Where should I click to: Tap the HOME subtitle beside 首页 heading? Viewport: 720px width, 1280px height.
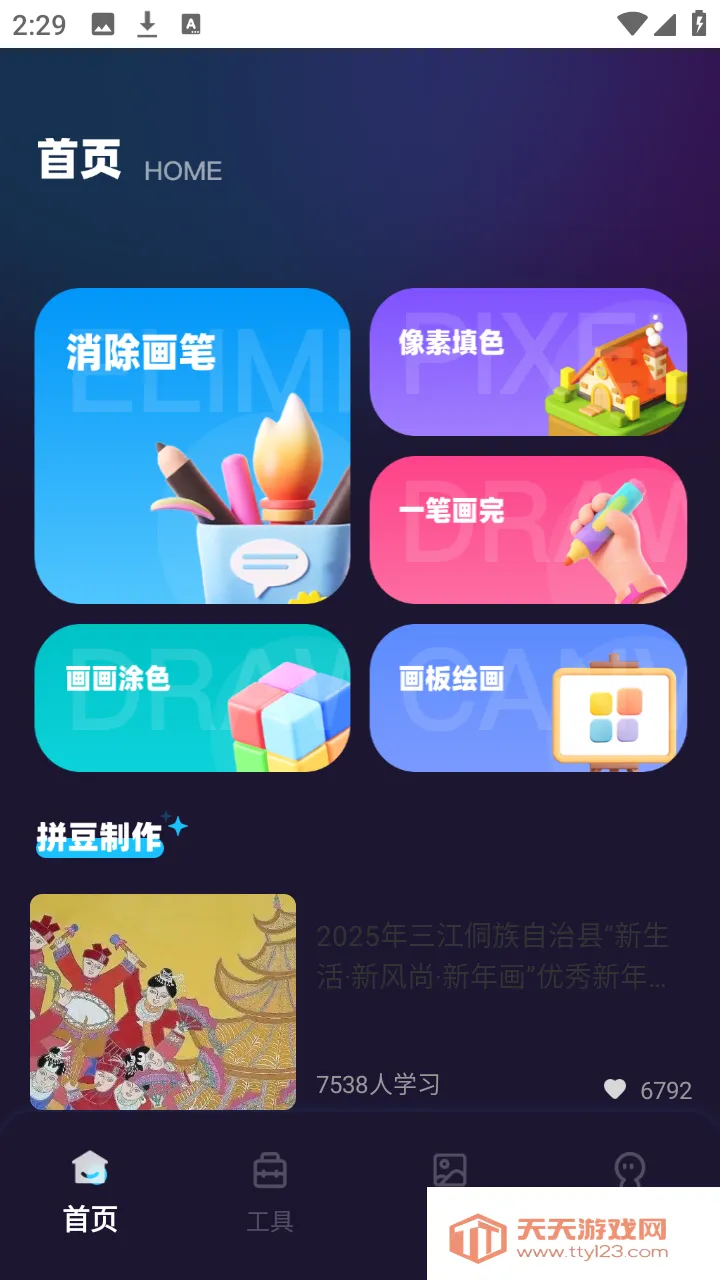(x=182, y=172)
